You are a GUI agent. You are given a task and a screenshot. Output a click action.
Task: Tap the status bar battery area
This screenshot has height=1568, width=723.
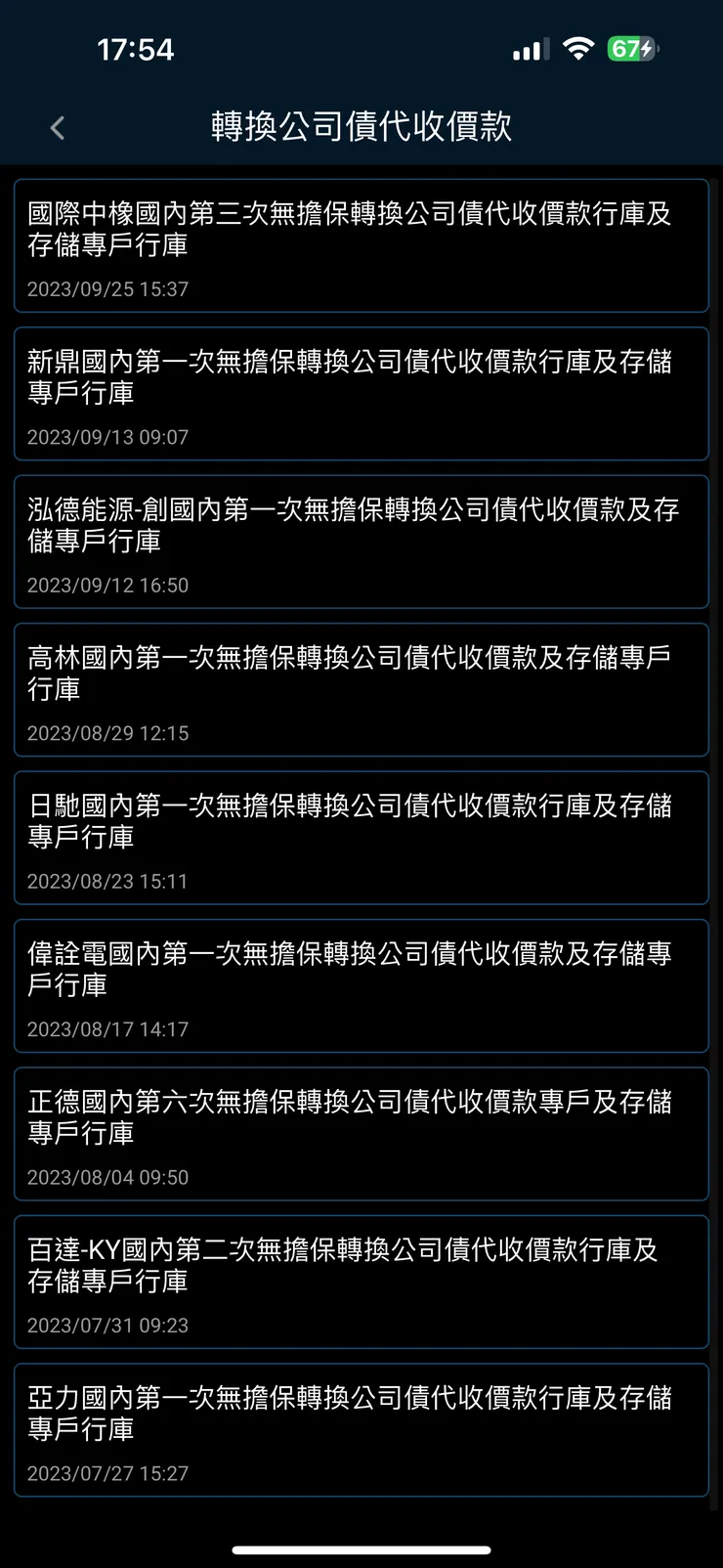point(631,48)
